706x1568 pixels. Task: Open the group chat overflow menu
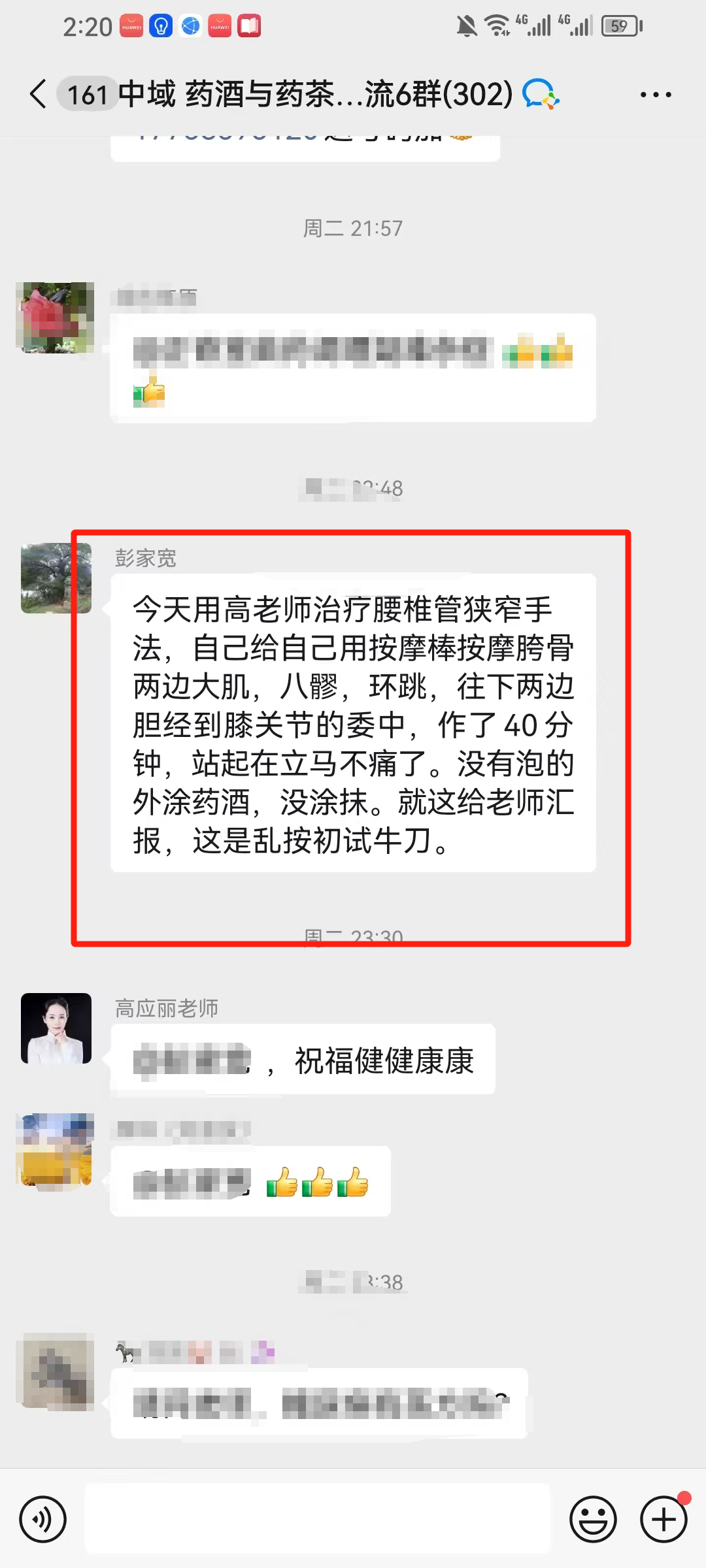point(655,95)
